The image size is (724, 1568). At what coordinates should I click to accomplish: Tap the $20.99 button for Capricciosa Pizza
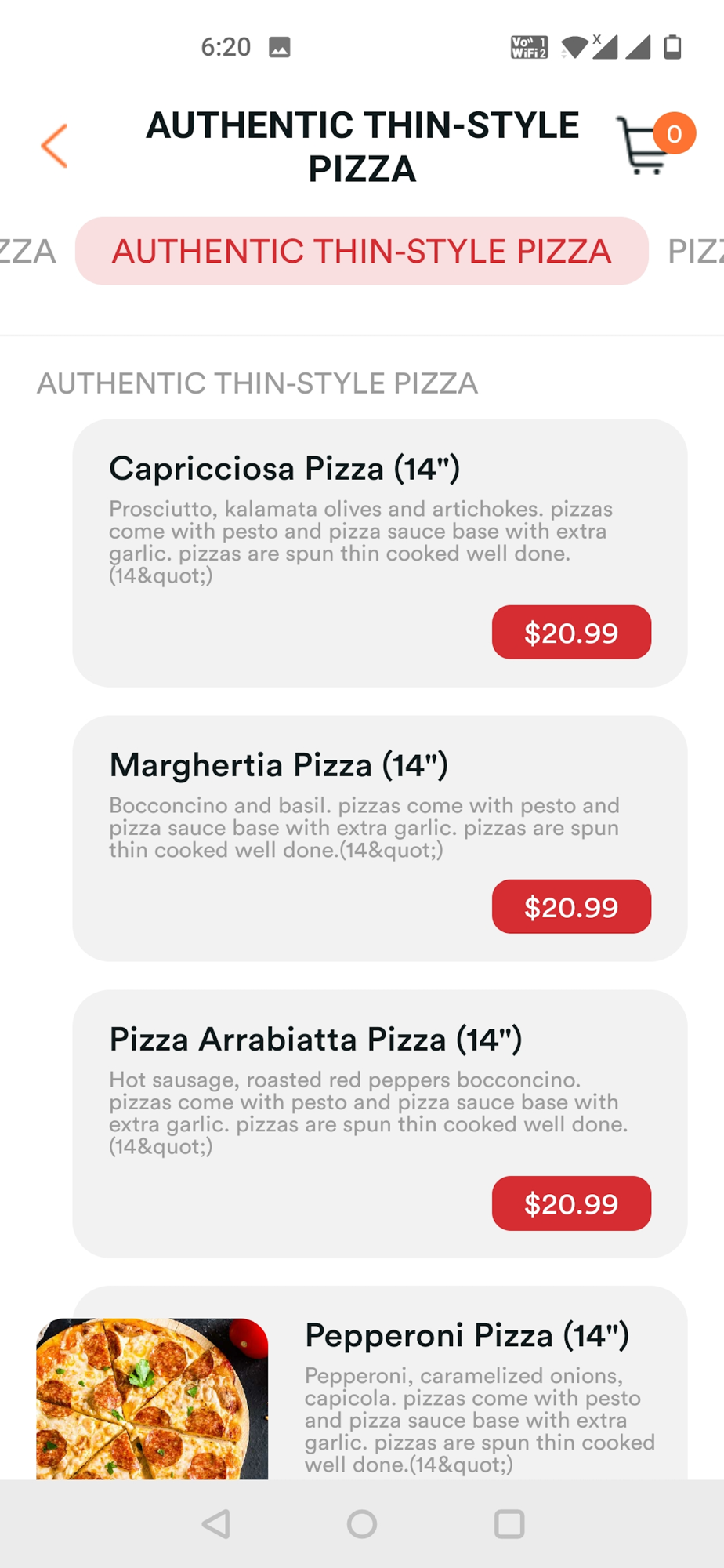571,632
